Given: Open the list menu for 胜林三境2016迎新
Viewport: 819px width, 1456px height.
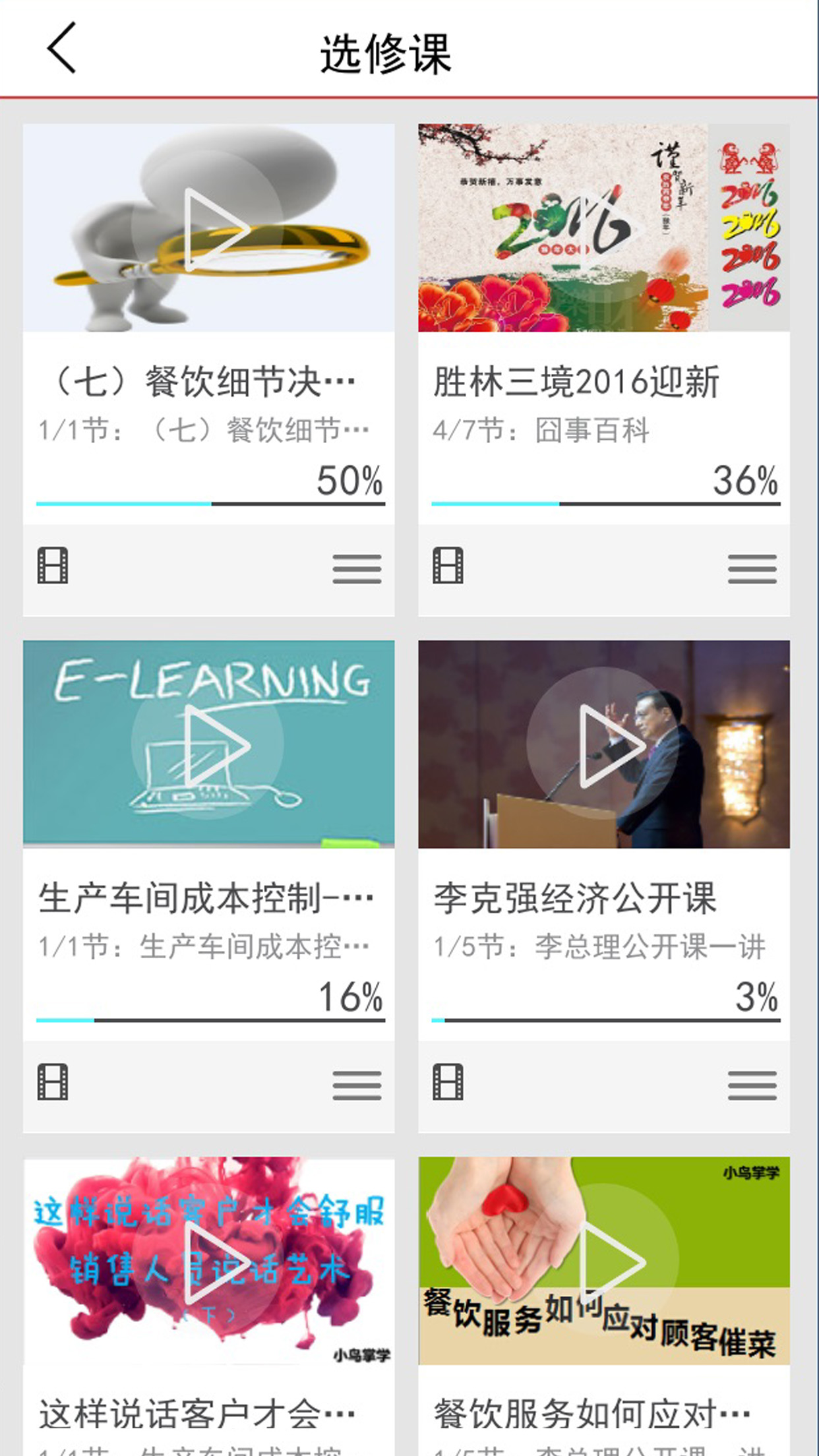Looking at the screenshot, I should (752, 568).
